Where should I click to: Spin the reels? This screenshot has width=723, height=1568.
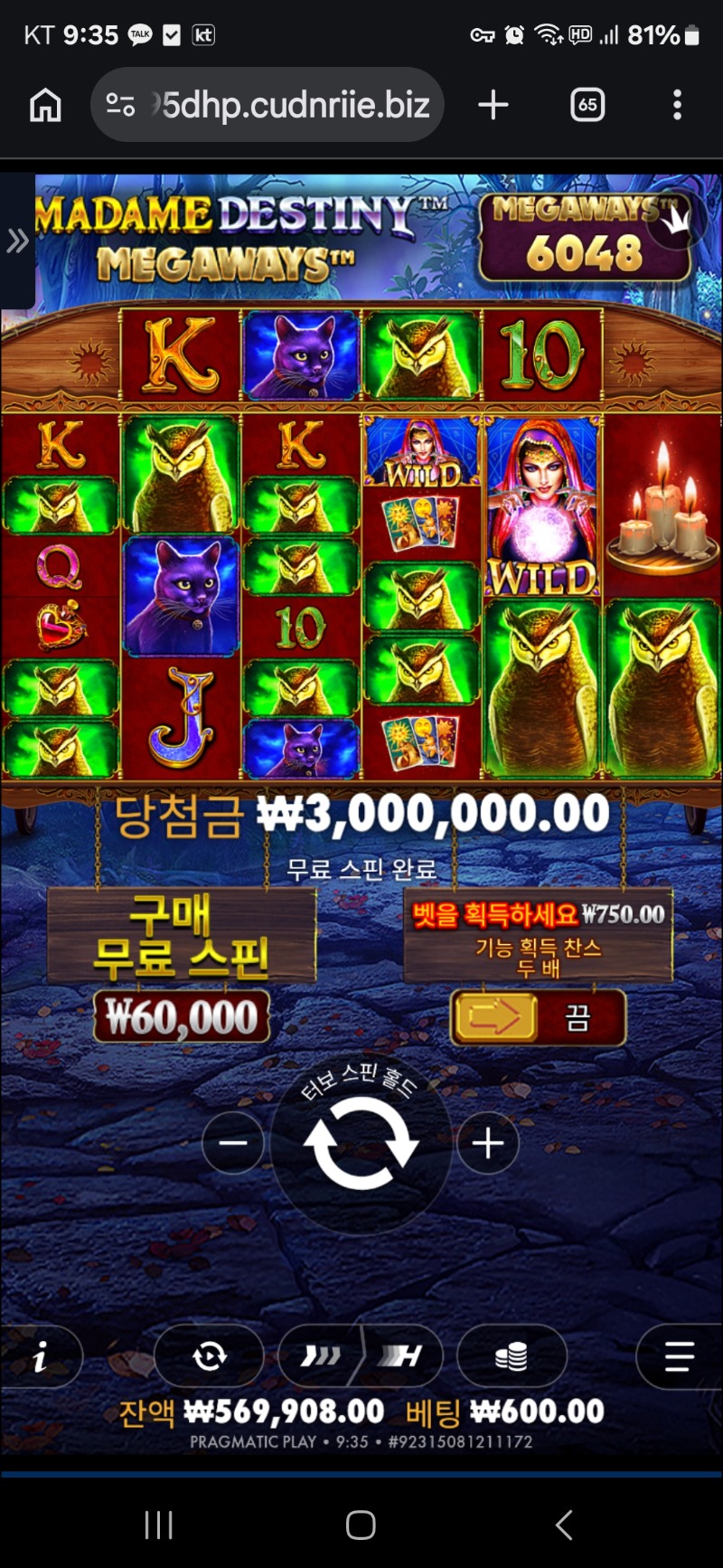point(361,1143)
